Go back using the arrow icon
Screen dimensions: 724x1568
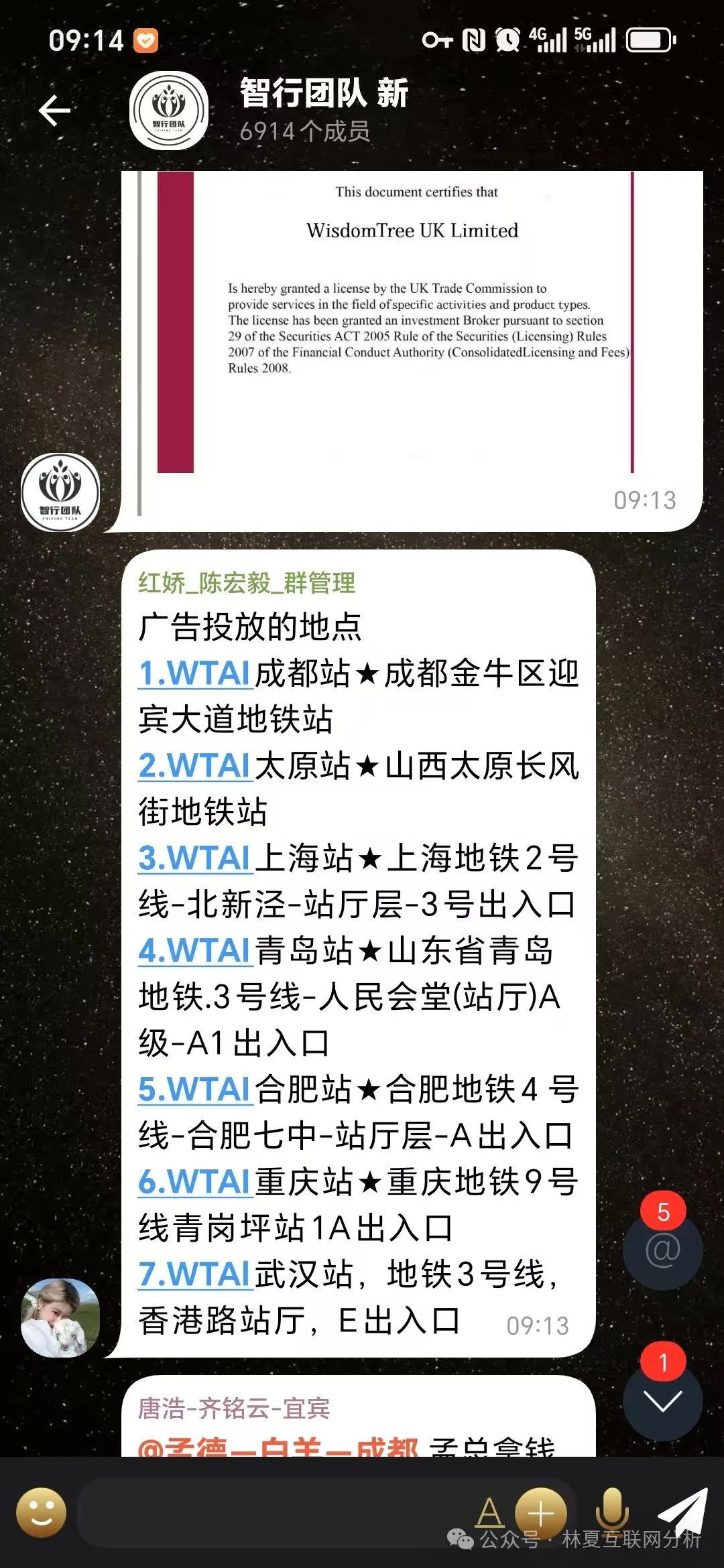click(x=55, y=111)
